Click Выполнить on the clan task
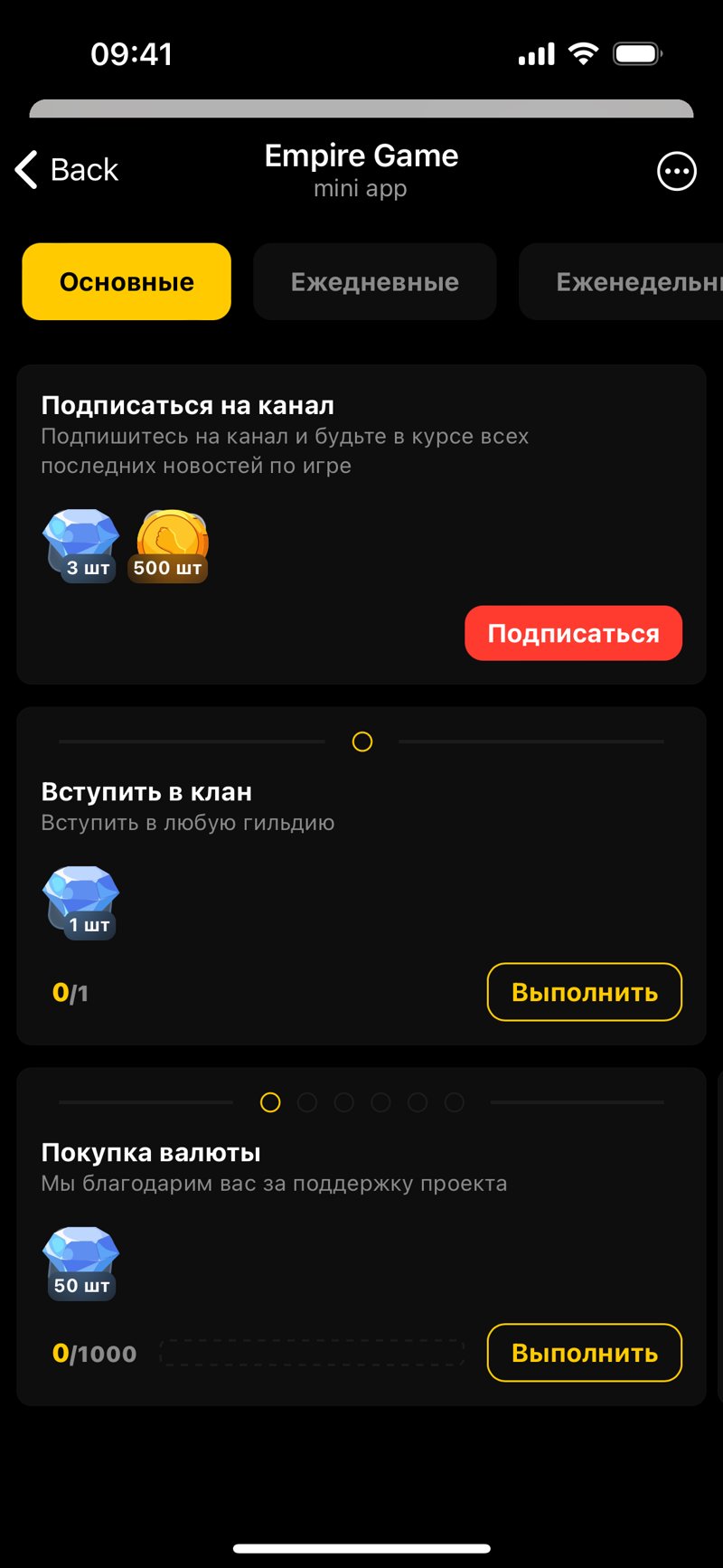723x1568 pixels. pyautogui.click(x=584, y=992)
